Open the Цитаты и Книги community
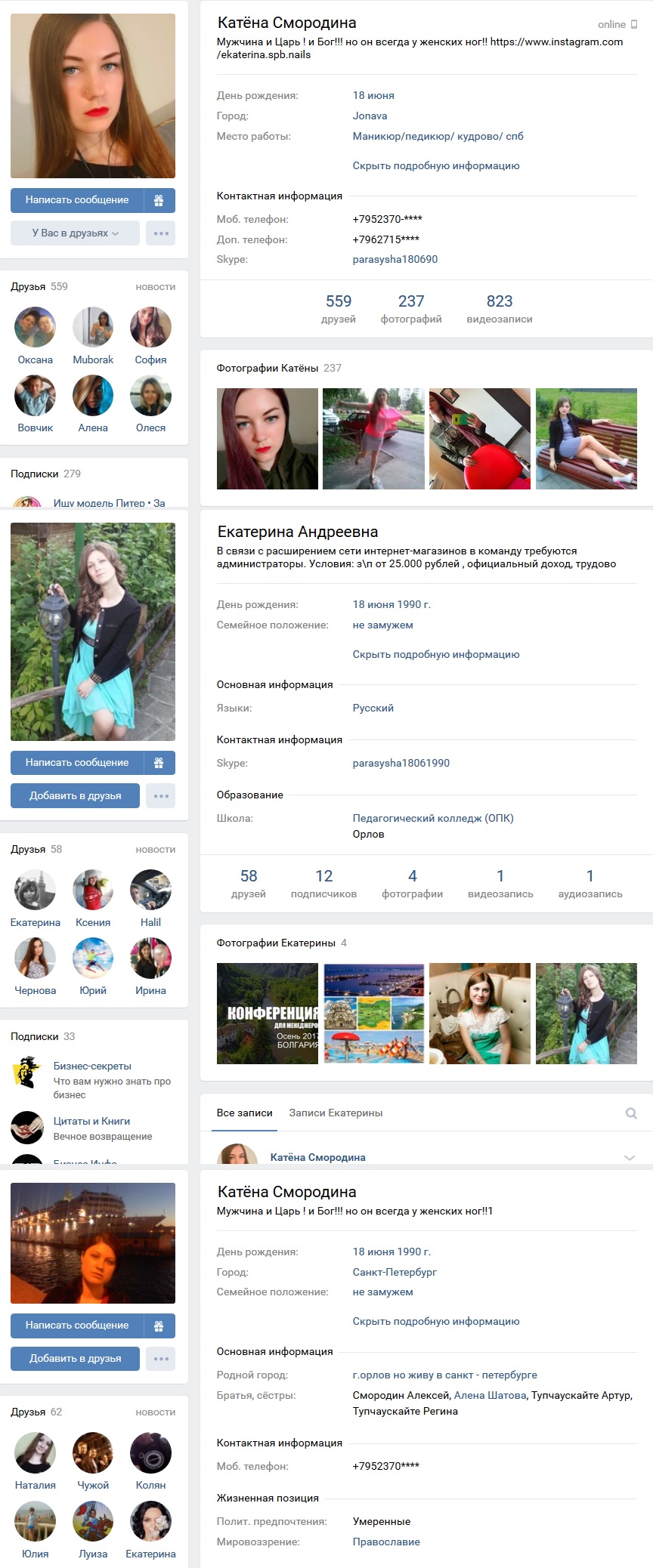Viewport: 653px width, 1568px height. pyautogui.click(x=91, y=1121)
